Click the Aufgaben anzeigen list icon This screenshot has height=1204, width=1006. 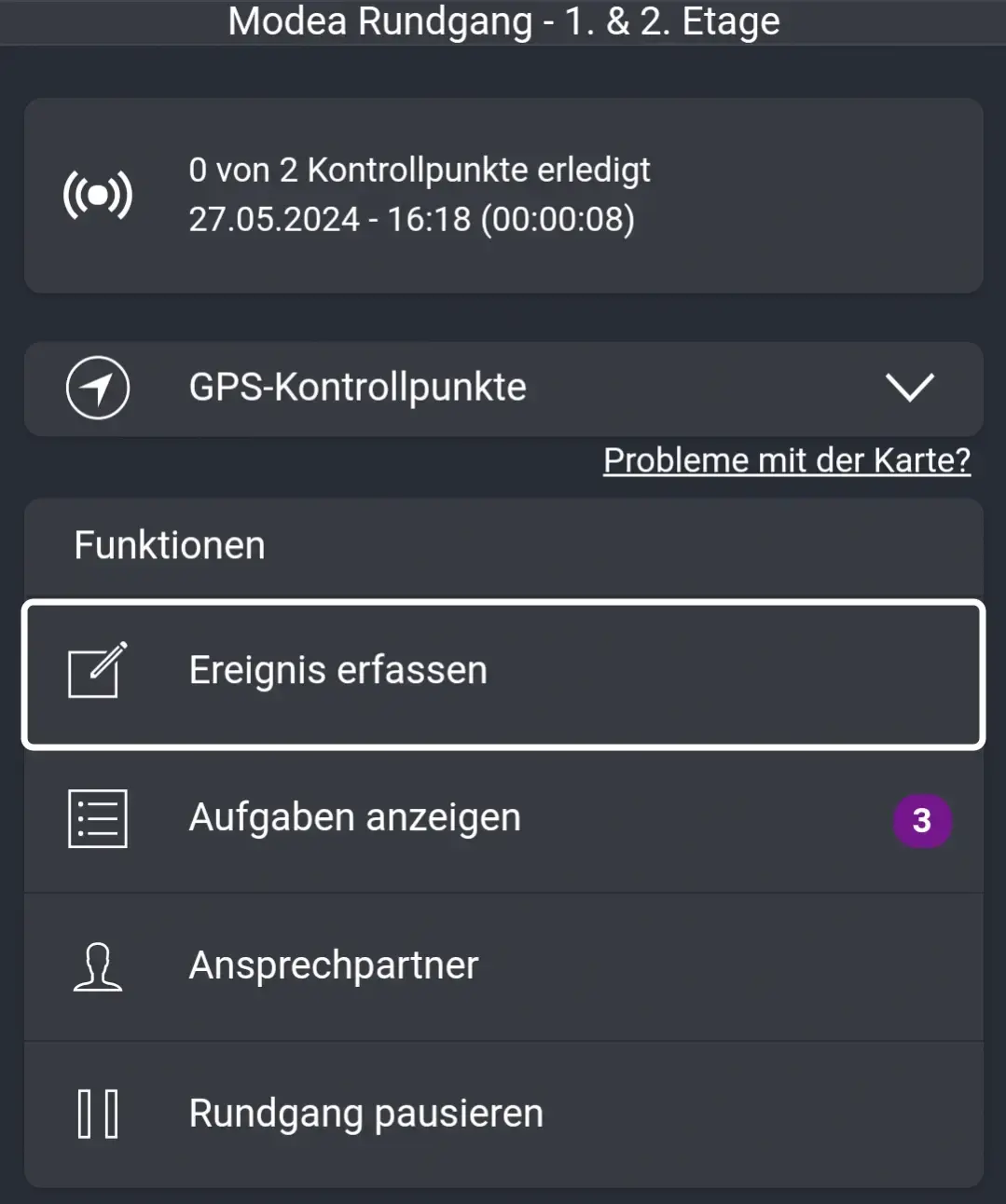click(x=97, y=819)
